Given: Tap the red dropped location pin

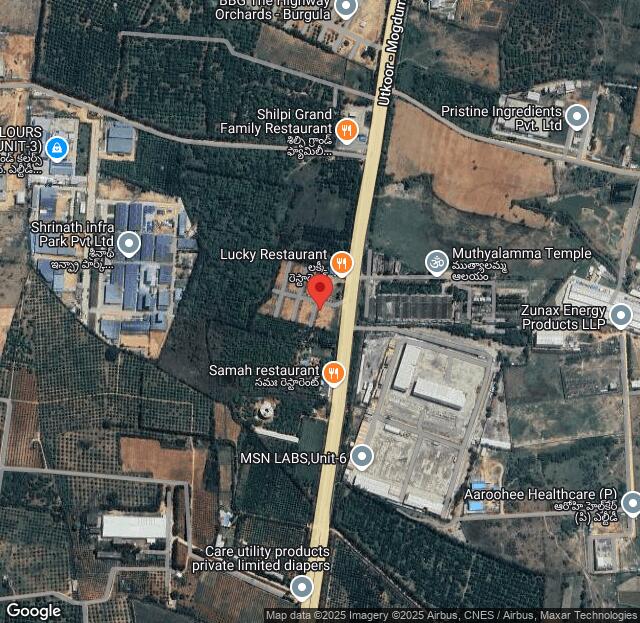Looking at the screenshot, I should pos(320,290).
